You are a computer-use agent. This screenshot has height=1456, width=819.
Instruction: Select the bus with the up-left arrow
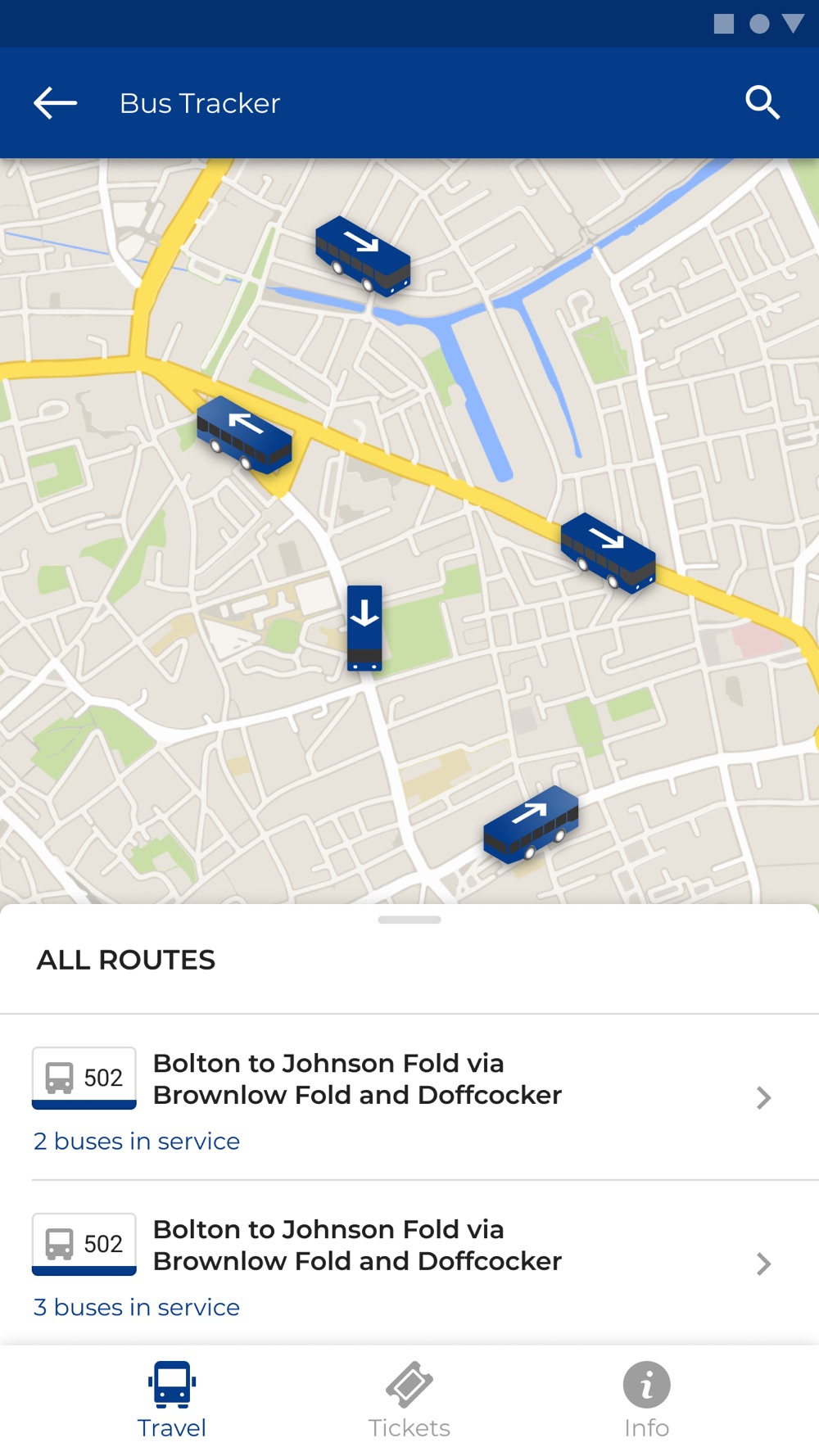pos(244,434)
